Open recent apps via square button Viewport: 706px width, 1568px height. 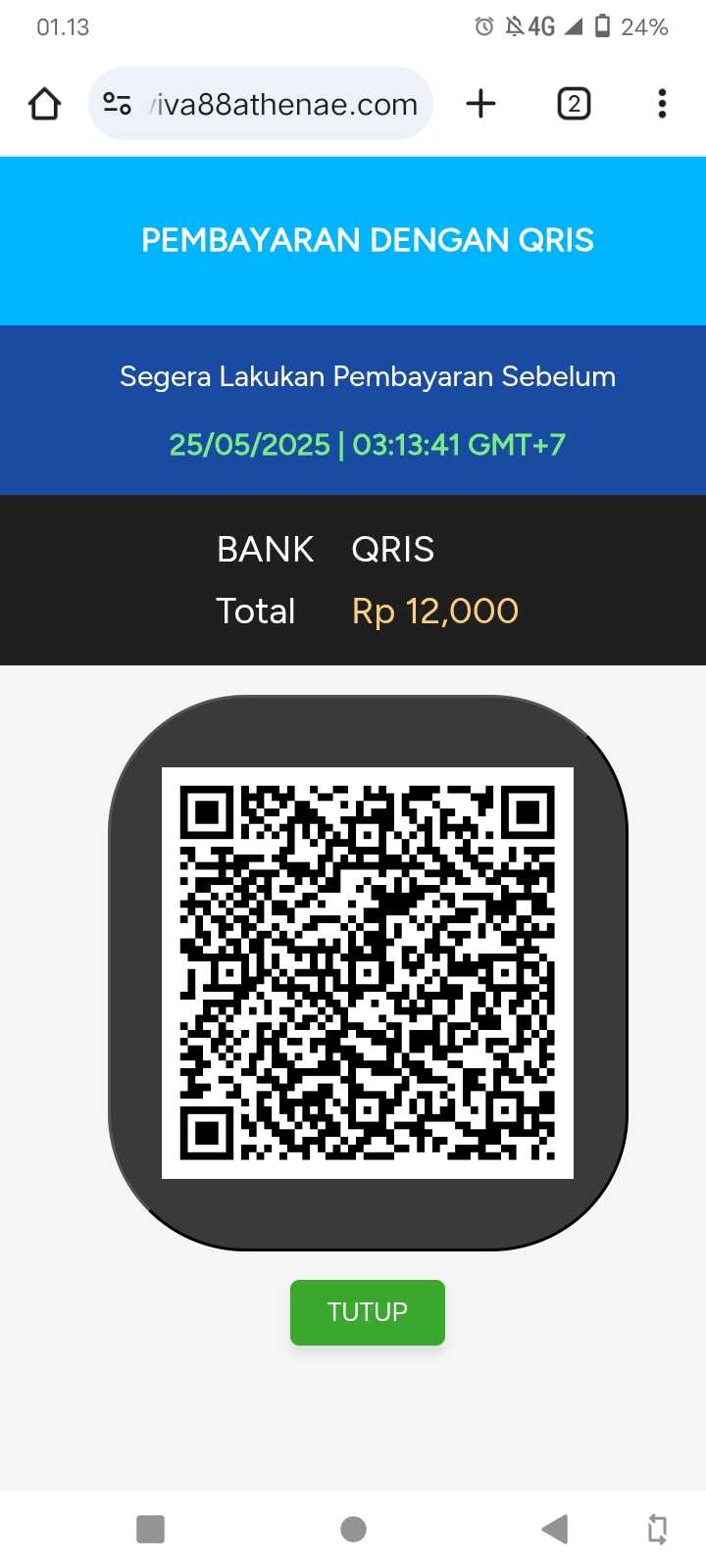pos(150,1529)
